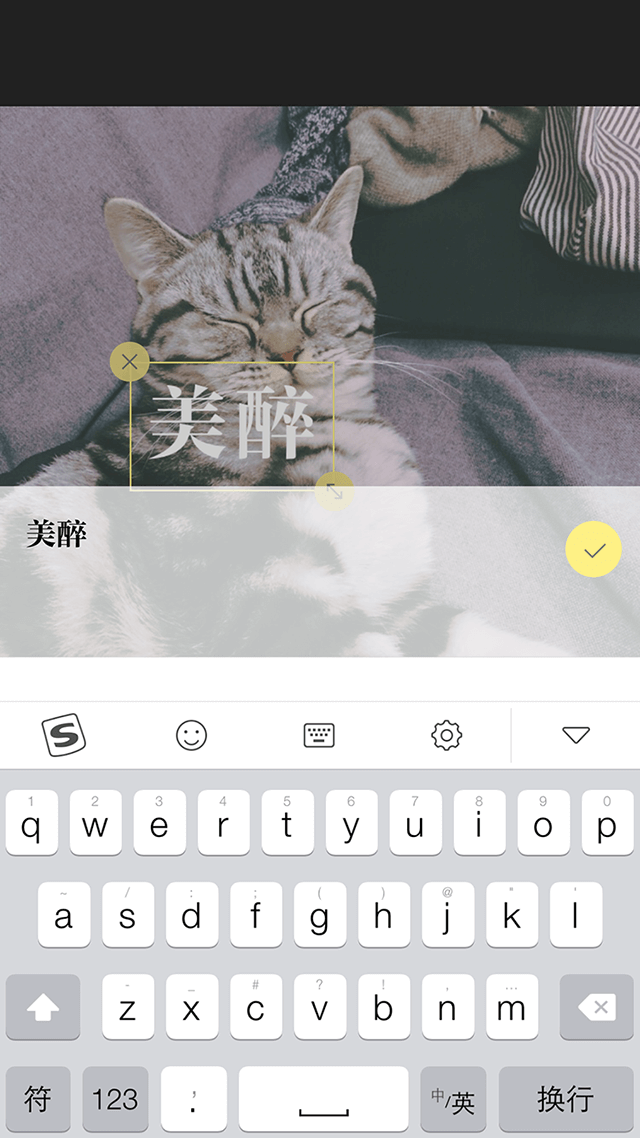Open keyboard settings gear

pyautogui.click(x=446, y=736)
